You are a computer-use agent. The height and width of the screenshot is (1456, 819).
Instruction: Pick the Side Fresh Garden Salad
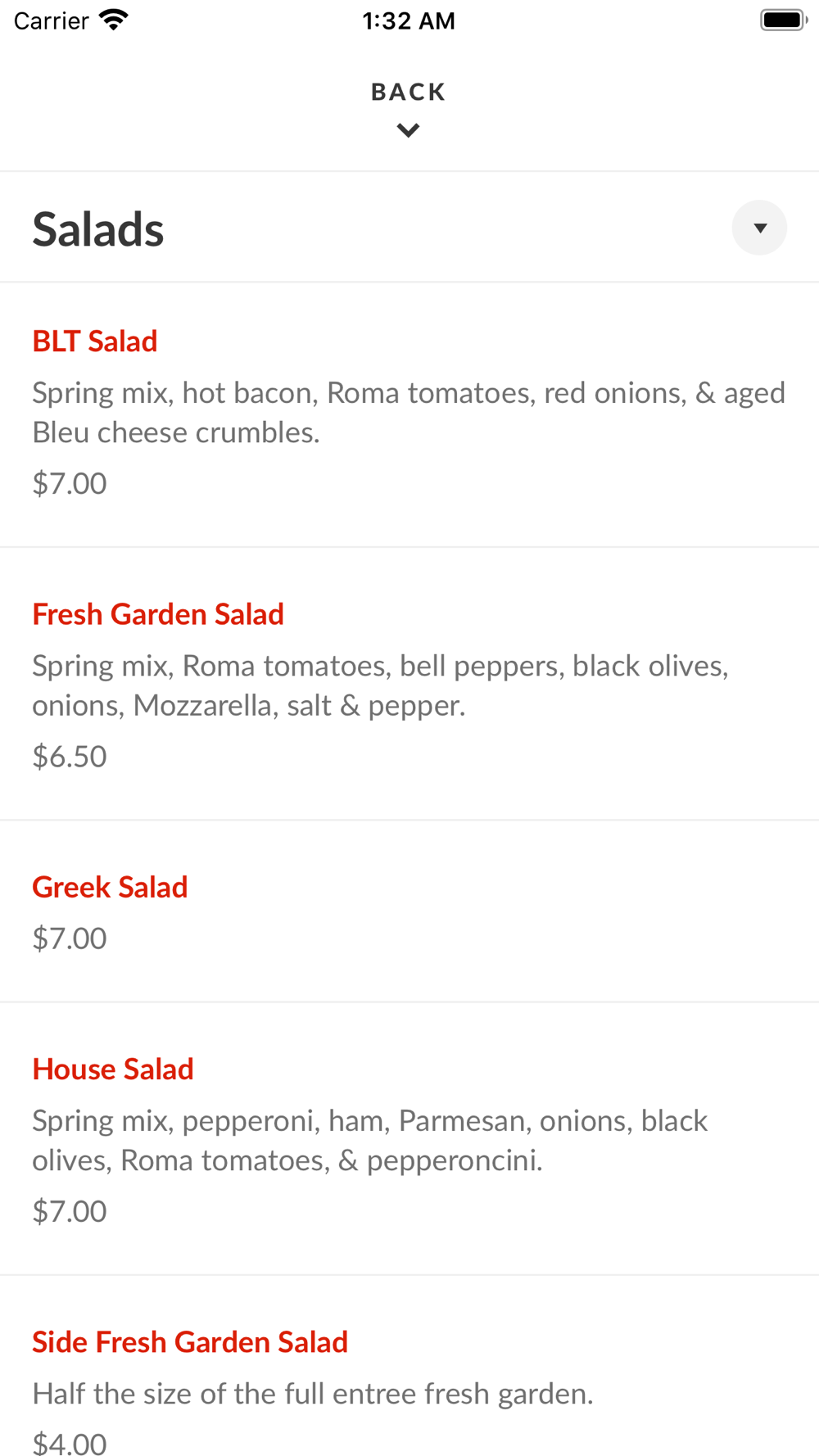[190, 1341]
